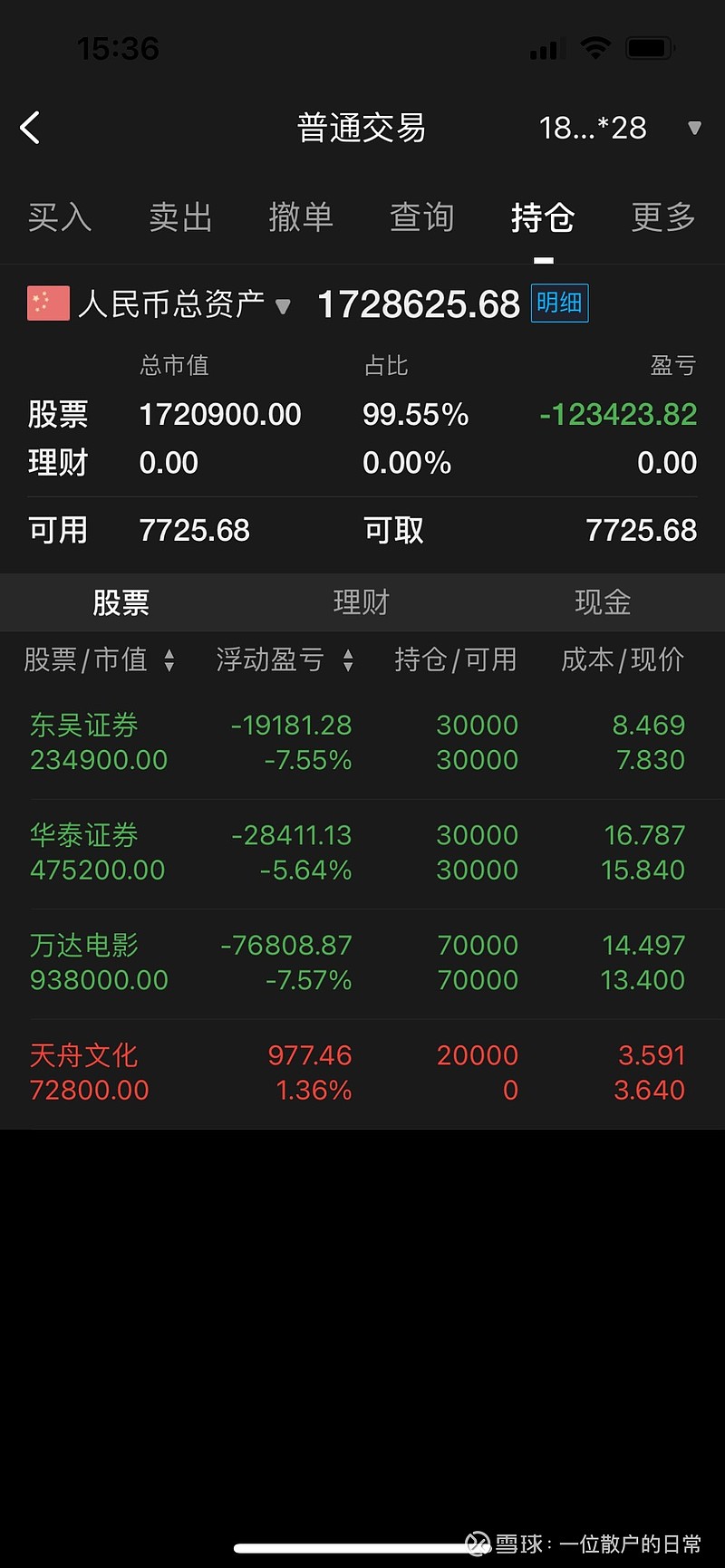Click the Wi-Fi icon in the status bar
Screen dimensions: 725x1568
595,48
